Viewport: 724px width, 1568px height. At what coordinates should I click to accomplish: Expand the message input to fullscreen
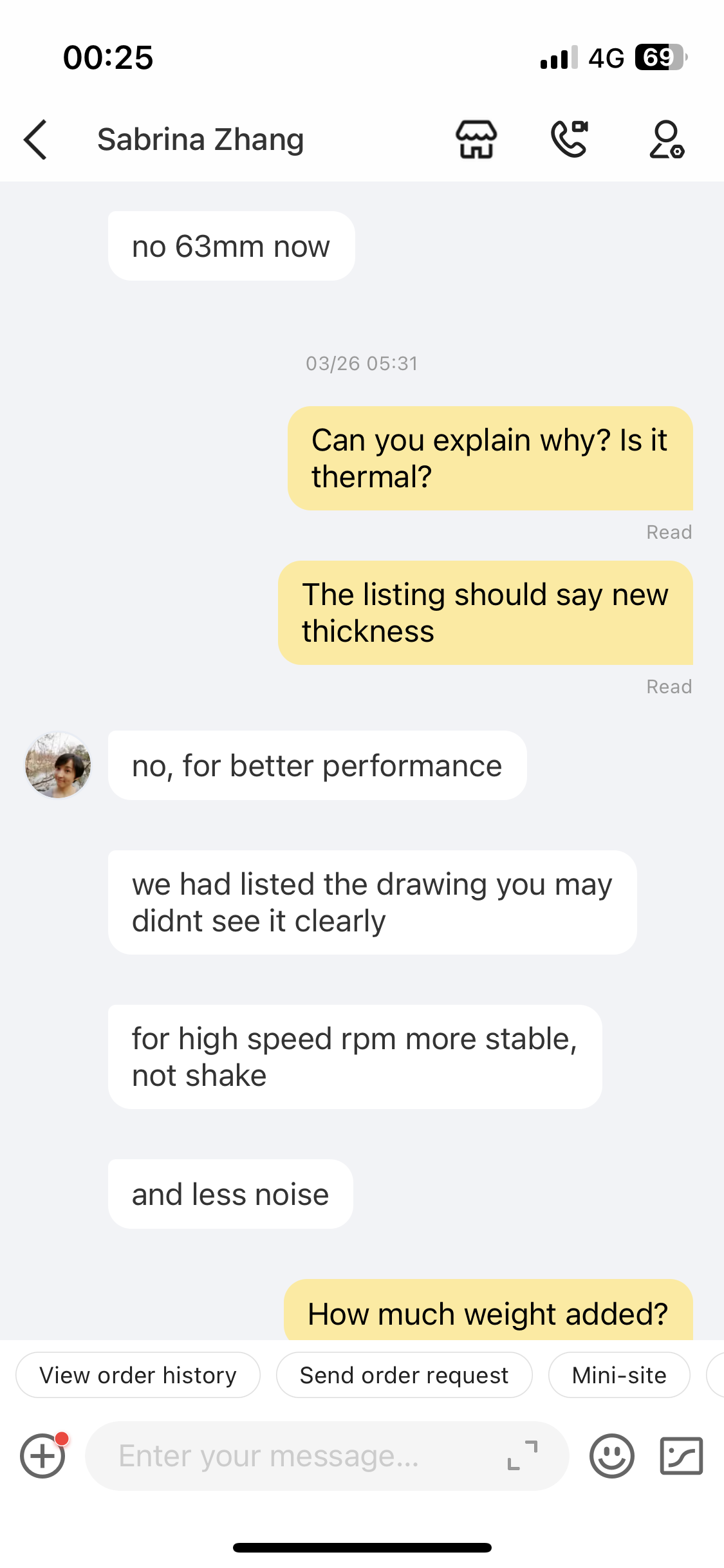point(523,1456)
